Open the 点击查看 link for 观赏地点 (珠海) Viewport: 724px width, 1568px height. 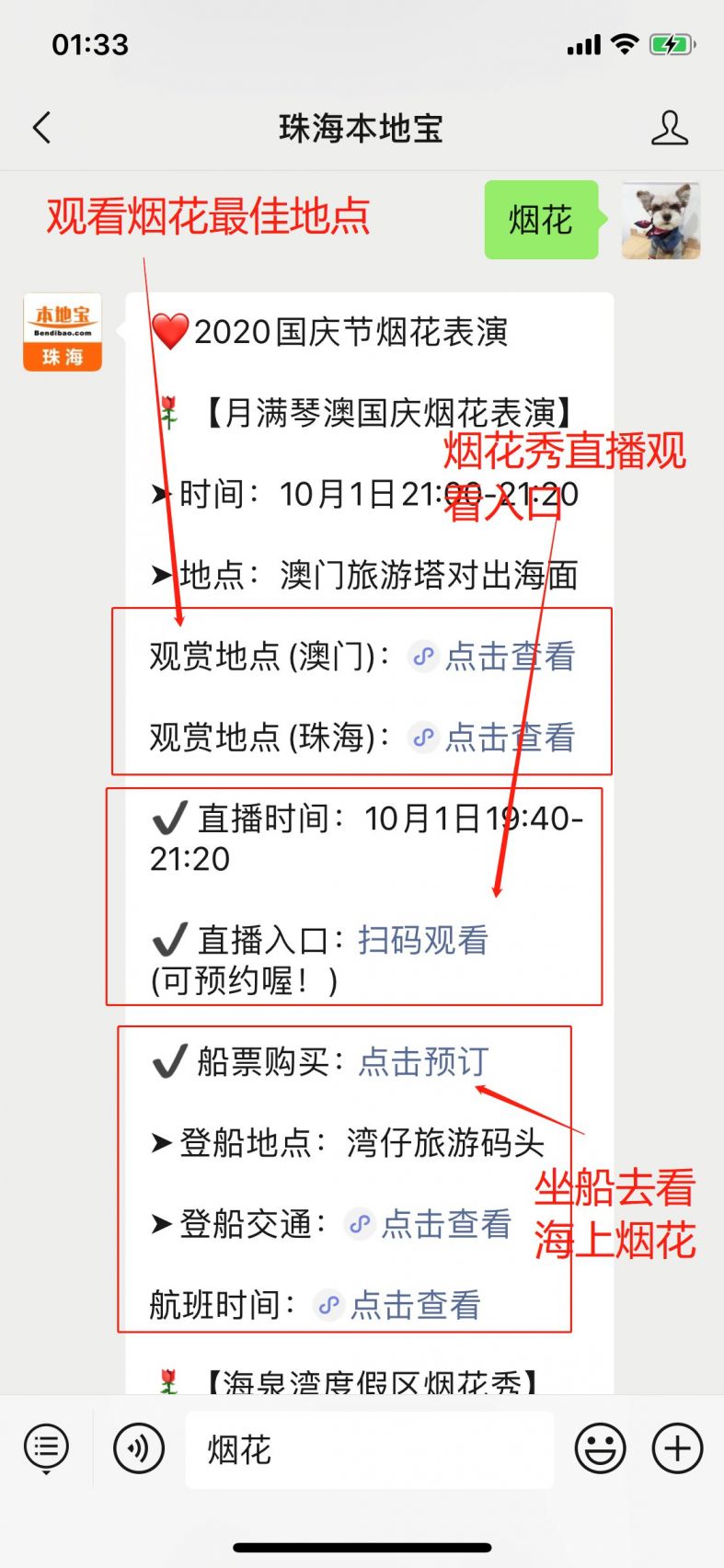pos(509,738)
